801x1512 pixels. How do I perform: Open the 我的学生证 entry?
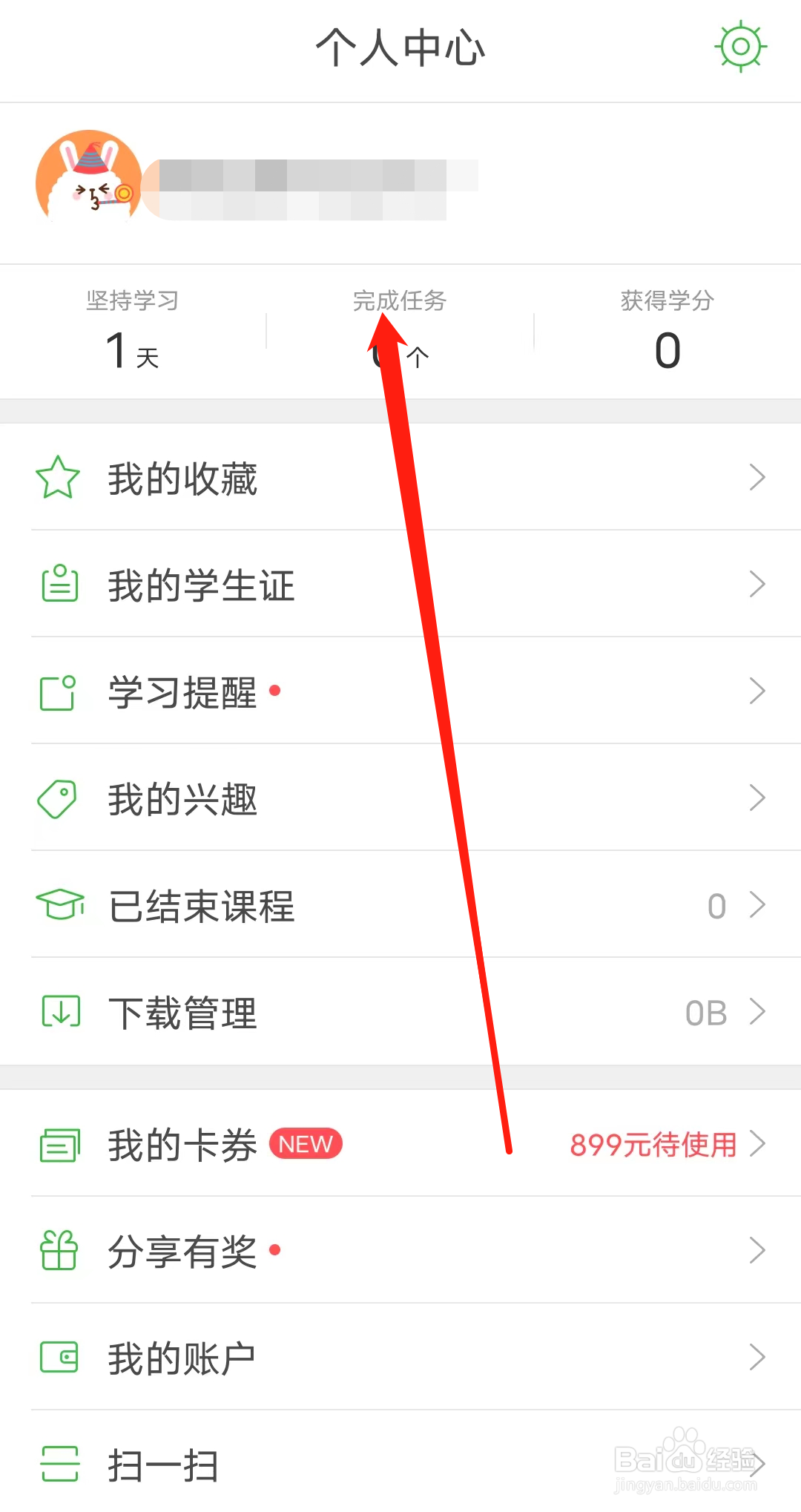[x=202, y=585]
